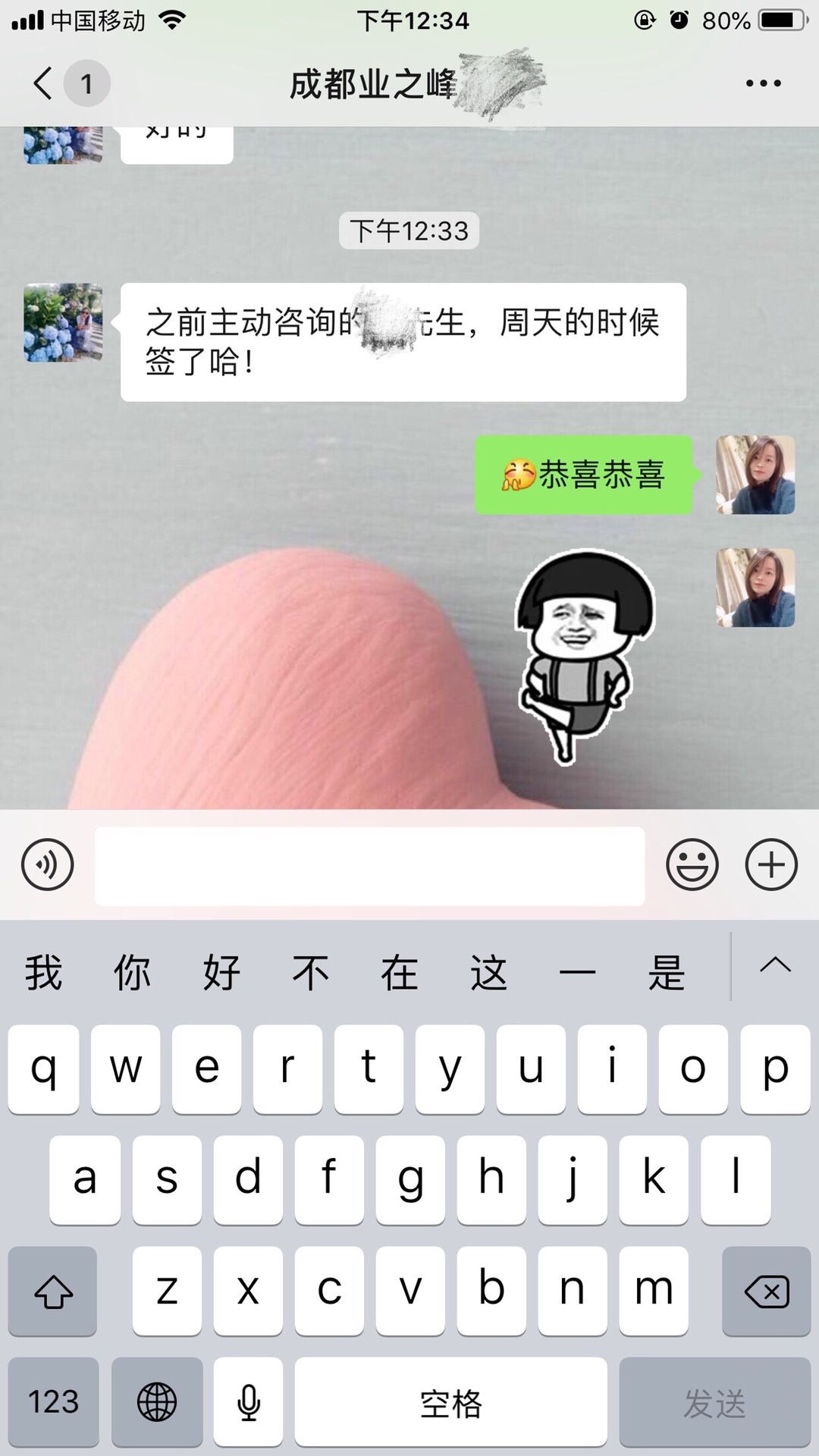This screenshot has height=1456, width=819.
Task: Pick the suggested word 我
Action: pos(43,972)
